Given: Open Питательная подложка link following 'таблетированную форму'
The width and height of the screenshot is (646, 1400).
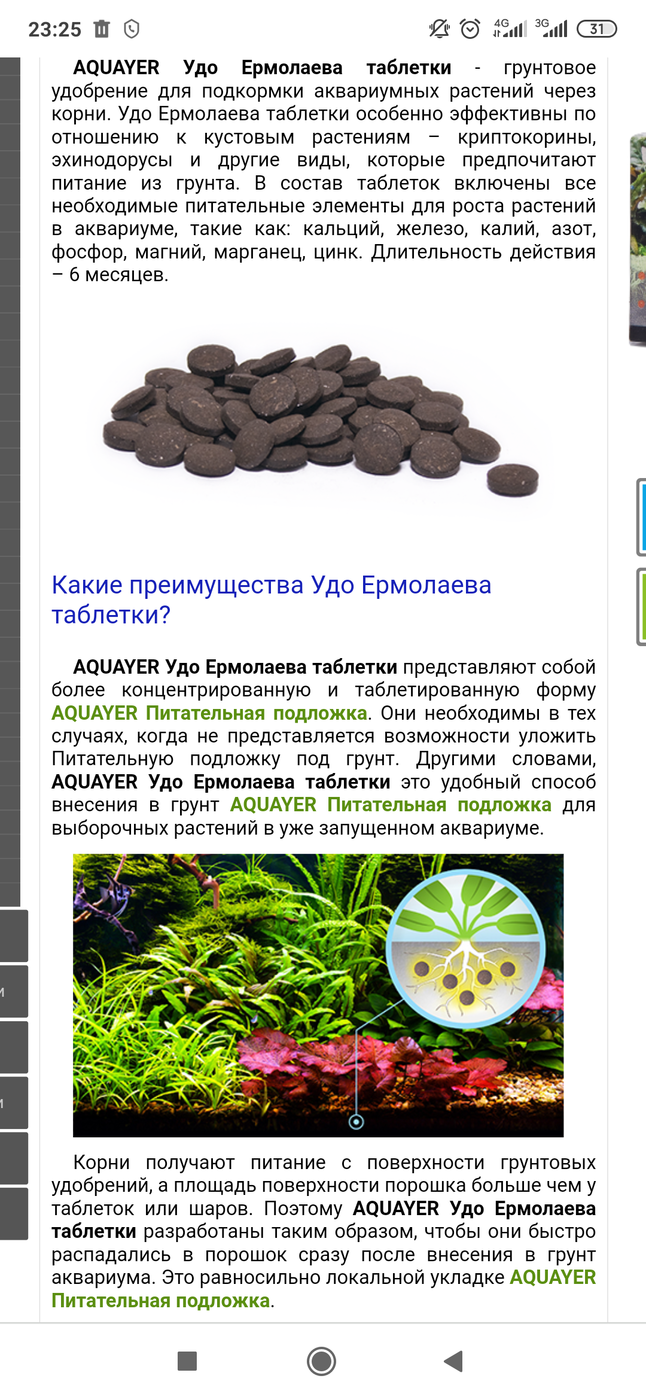Looking at the screenshot, I should click(x=210, y=713).
